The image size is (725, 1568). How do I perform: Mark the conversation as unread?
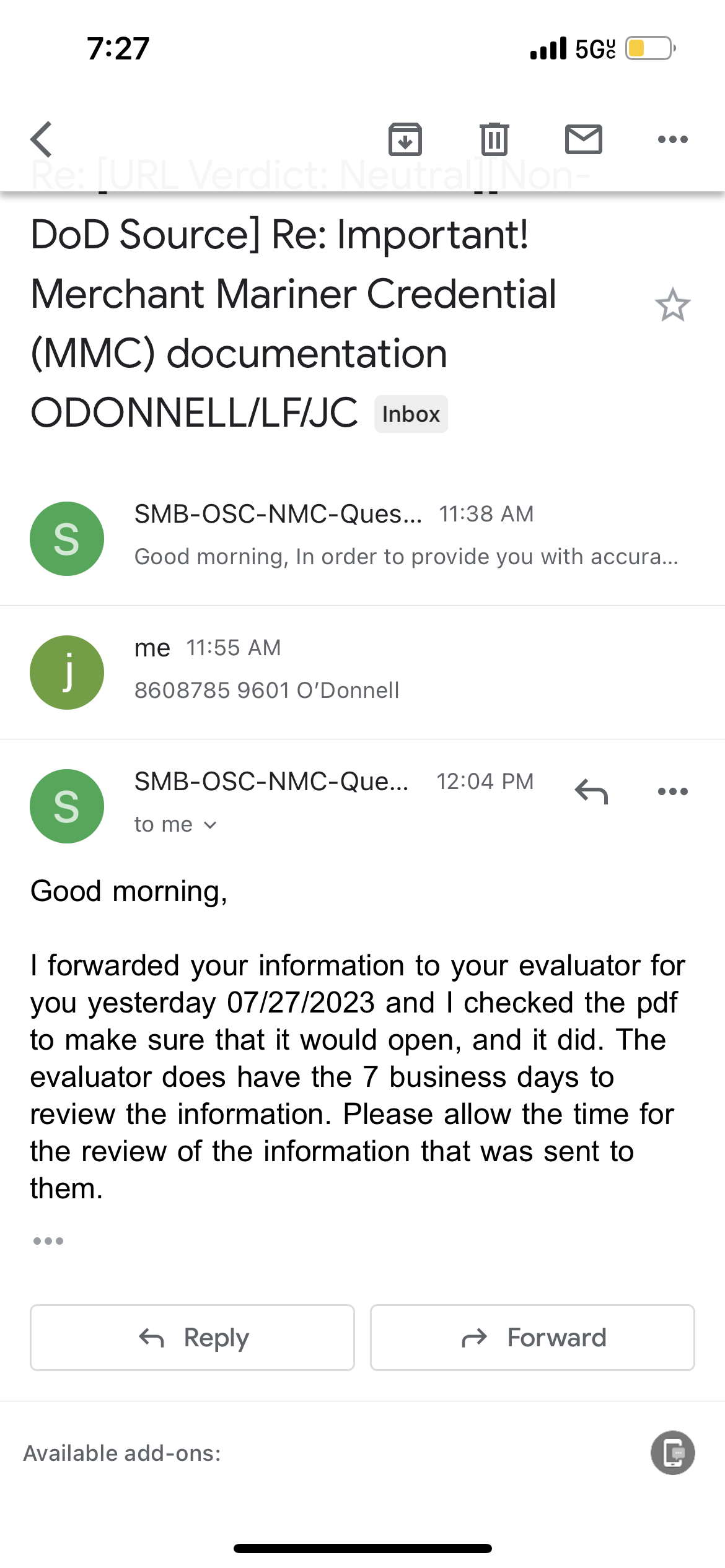(x=583, y=139)
